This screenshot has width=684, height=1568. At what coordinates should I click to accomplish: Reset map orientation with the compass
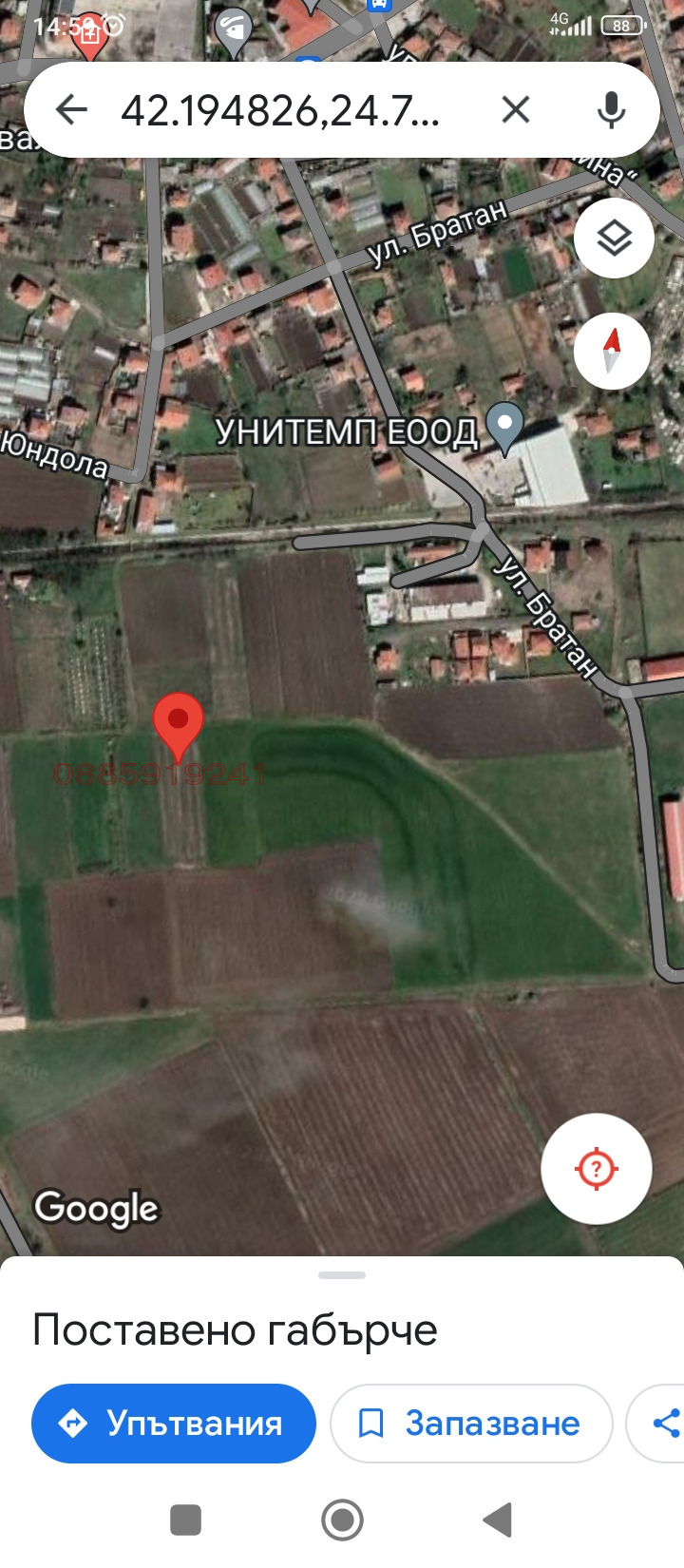tap(612, 351)
